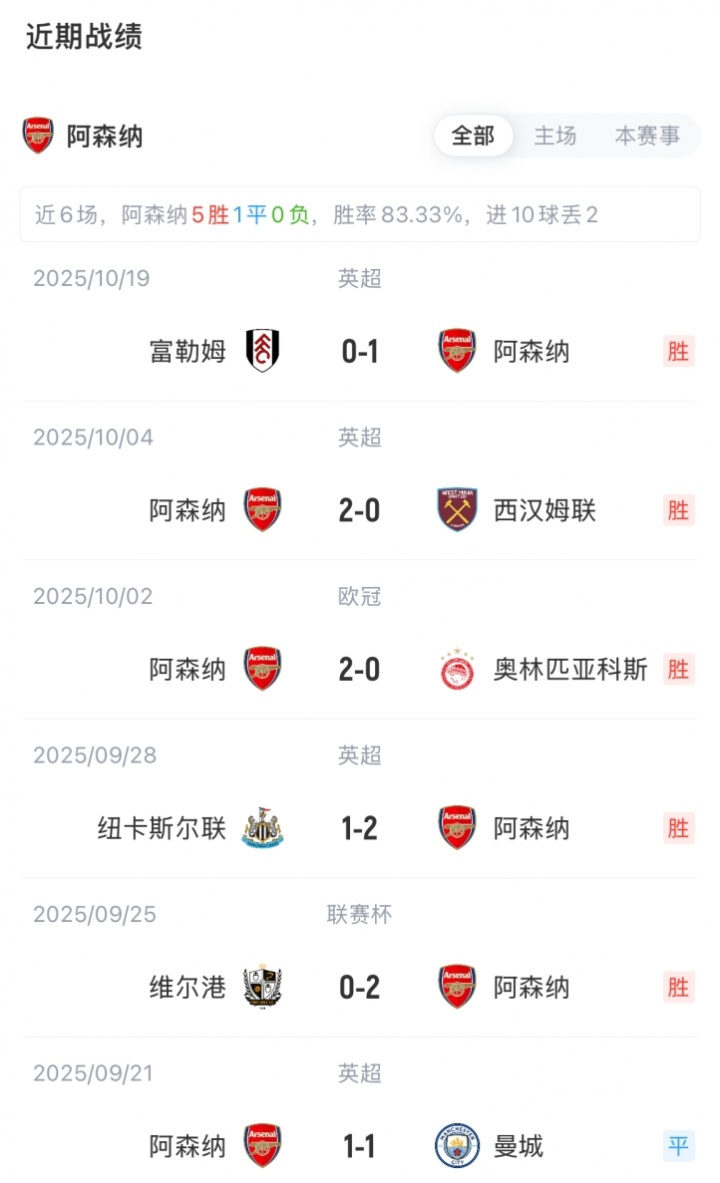Viewport: 720px width, 1183px height.
Task: Switch to the 本赛事 tab
Action: [647, 136]
